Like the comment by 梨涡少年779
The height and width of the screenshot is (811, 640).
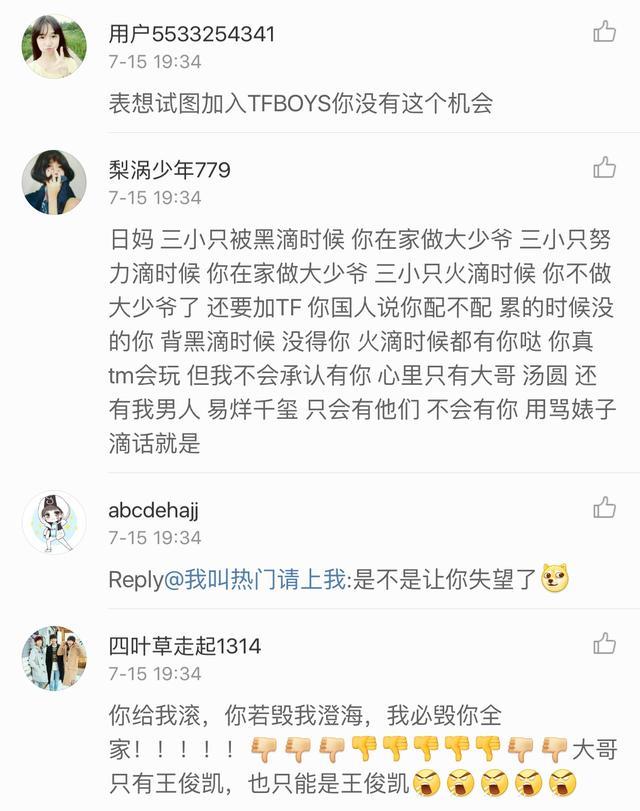point(605,168)
